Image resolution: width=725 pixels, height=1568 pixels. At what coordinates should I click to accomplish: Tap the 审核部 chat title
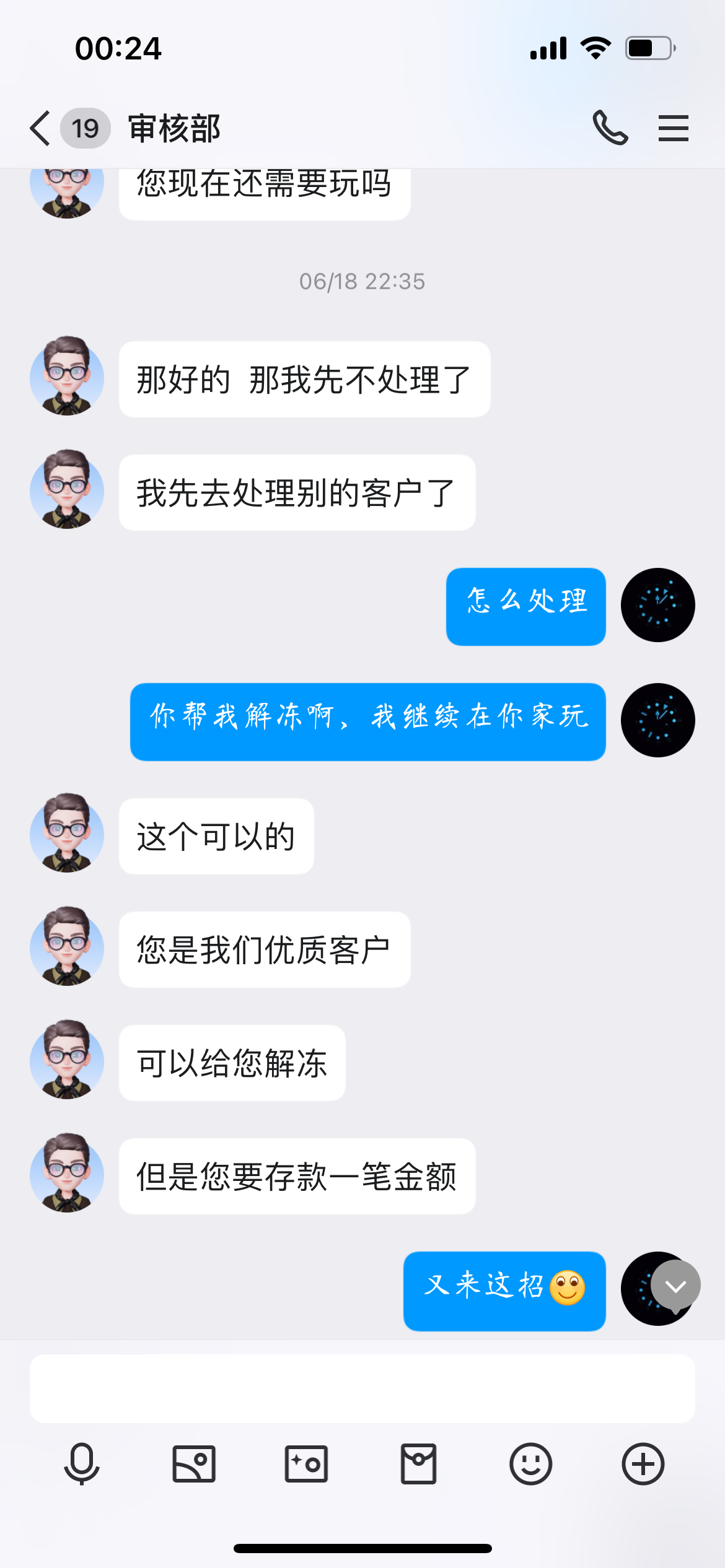pos(174,129)
